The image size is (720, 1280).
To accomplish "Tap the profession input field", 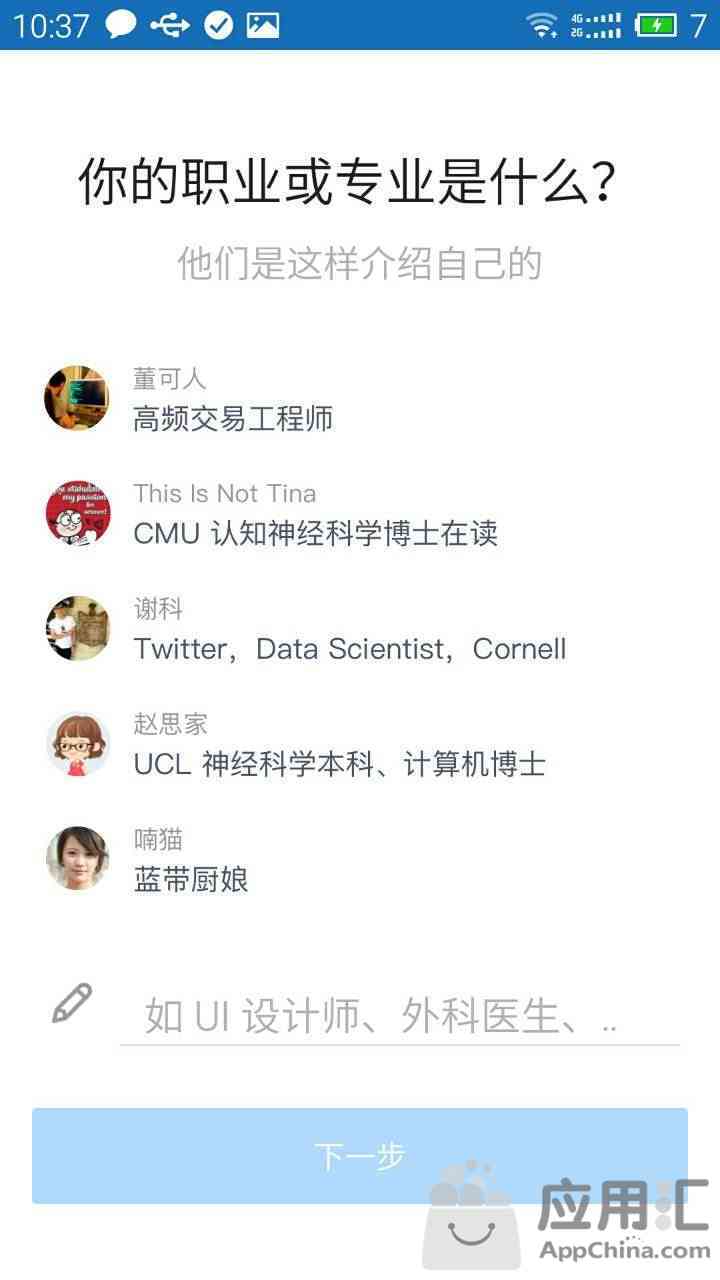I will 398,1016.
